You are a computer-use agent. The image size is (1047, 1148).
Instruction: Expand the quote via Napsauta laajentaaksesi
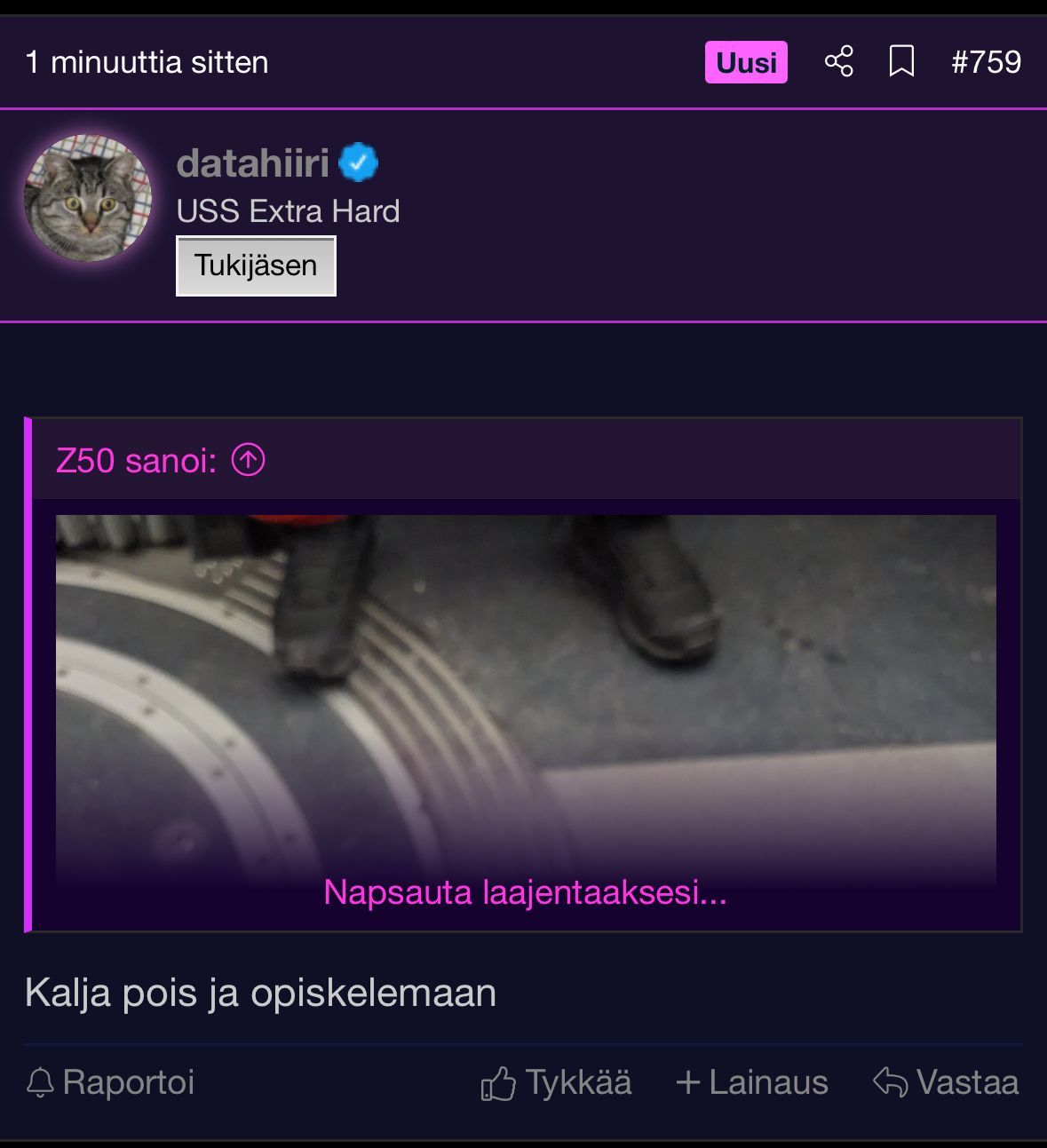[525, 891]
